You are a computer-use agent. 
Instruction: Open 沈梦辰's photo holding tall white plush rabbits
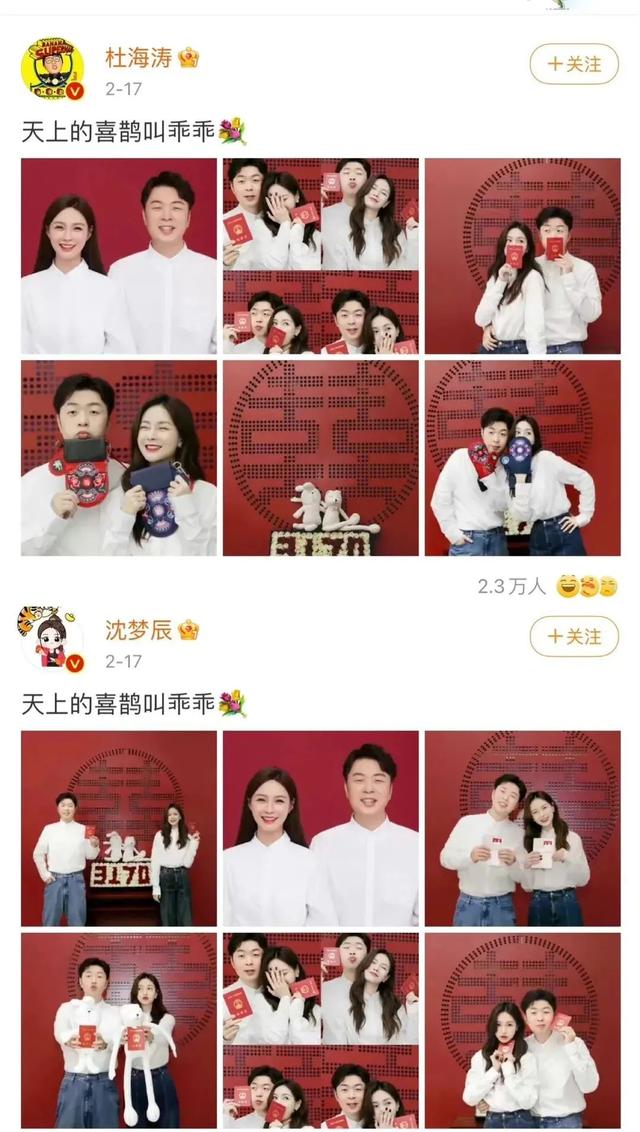[119, 1031]
